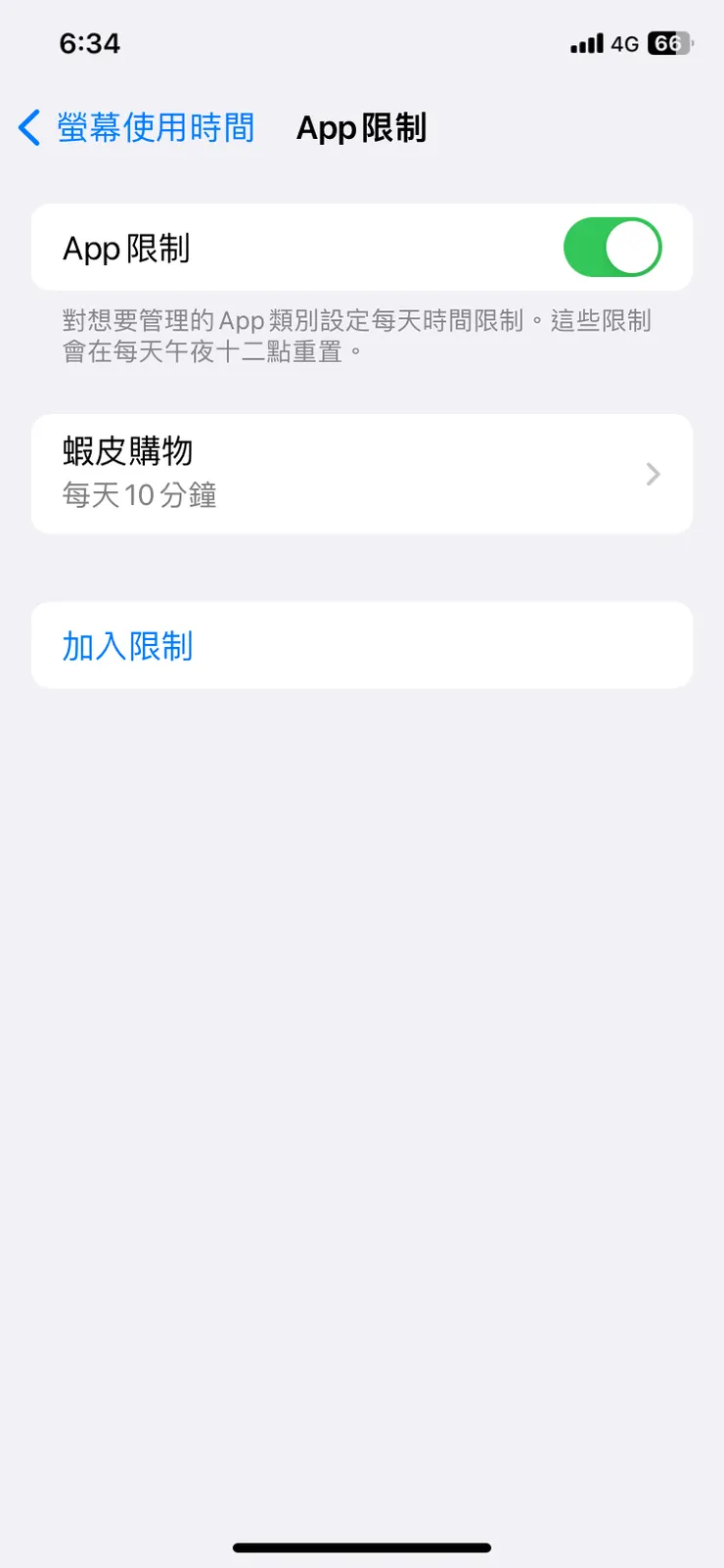Select the 每天 10 分鐘 daily limit label
This screenshot has height=1568, width=724.
pyautogui.click(x=138, y=495)
